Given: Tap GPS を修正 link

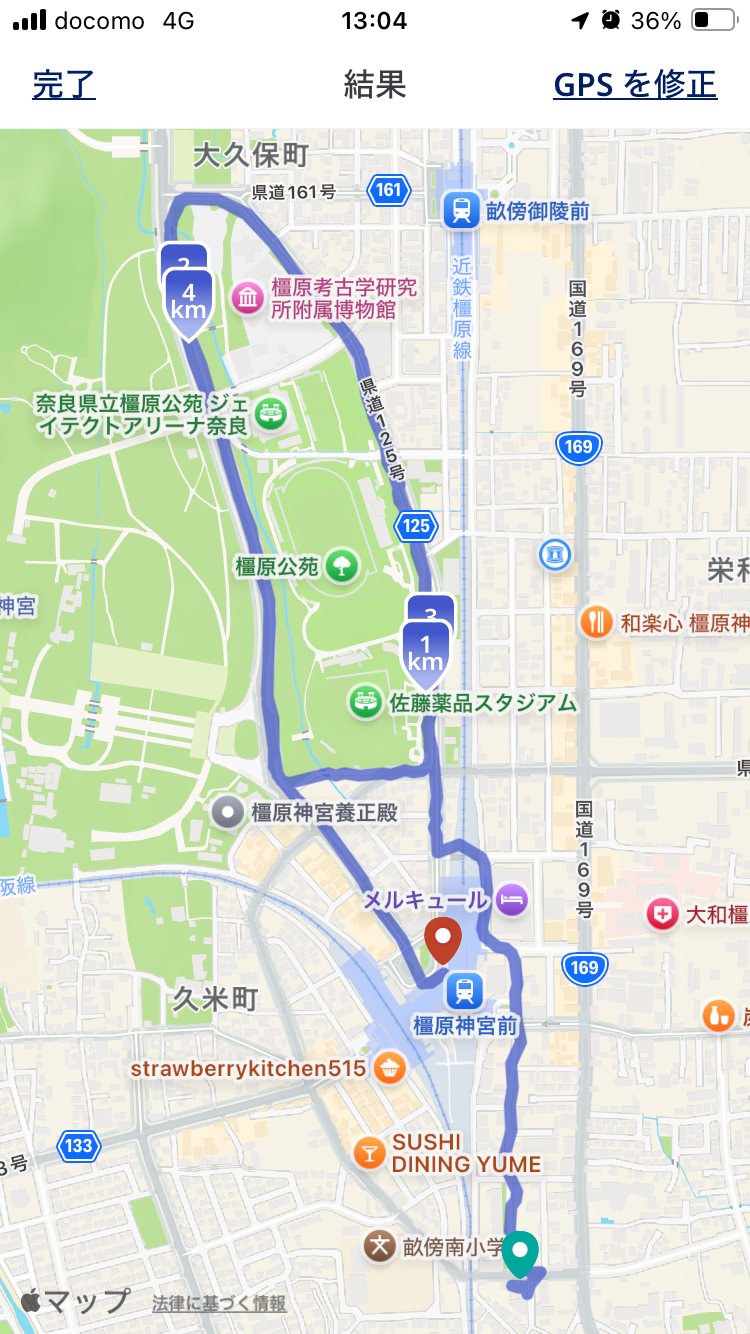Looking at the screenshot, I should [635, 85].
